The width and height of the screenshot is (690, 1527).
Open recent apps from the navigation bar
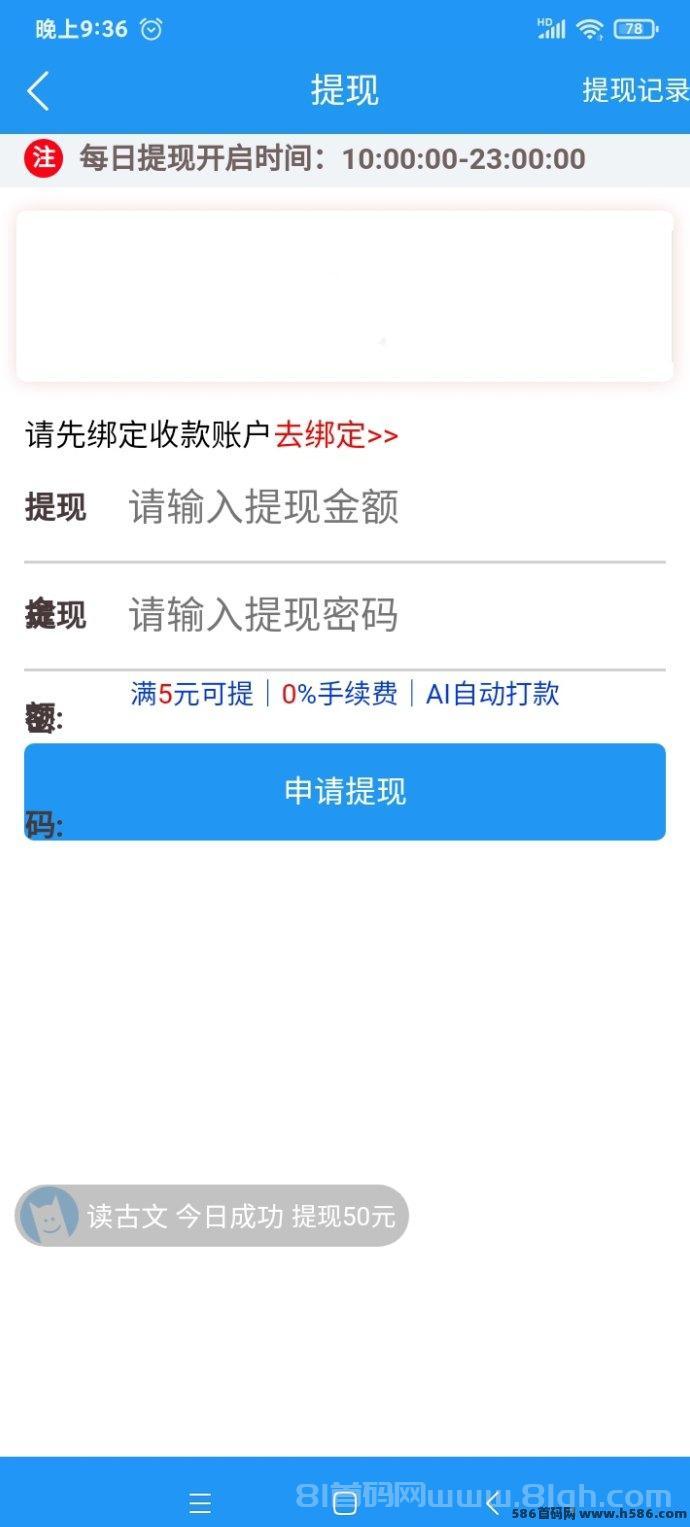coord(200,1503)
